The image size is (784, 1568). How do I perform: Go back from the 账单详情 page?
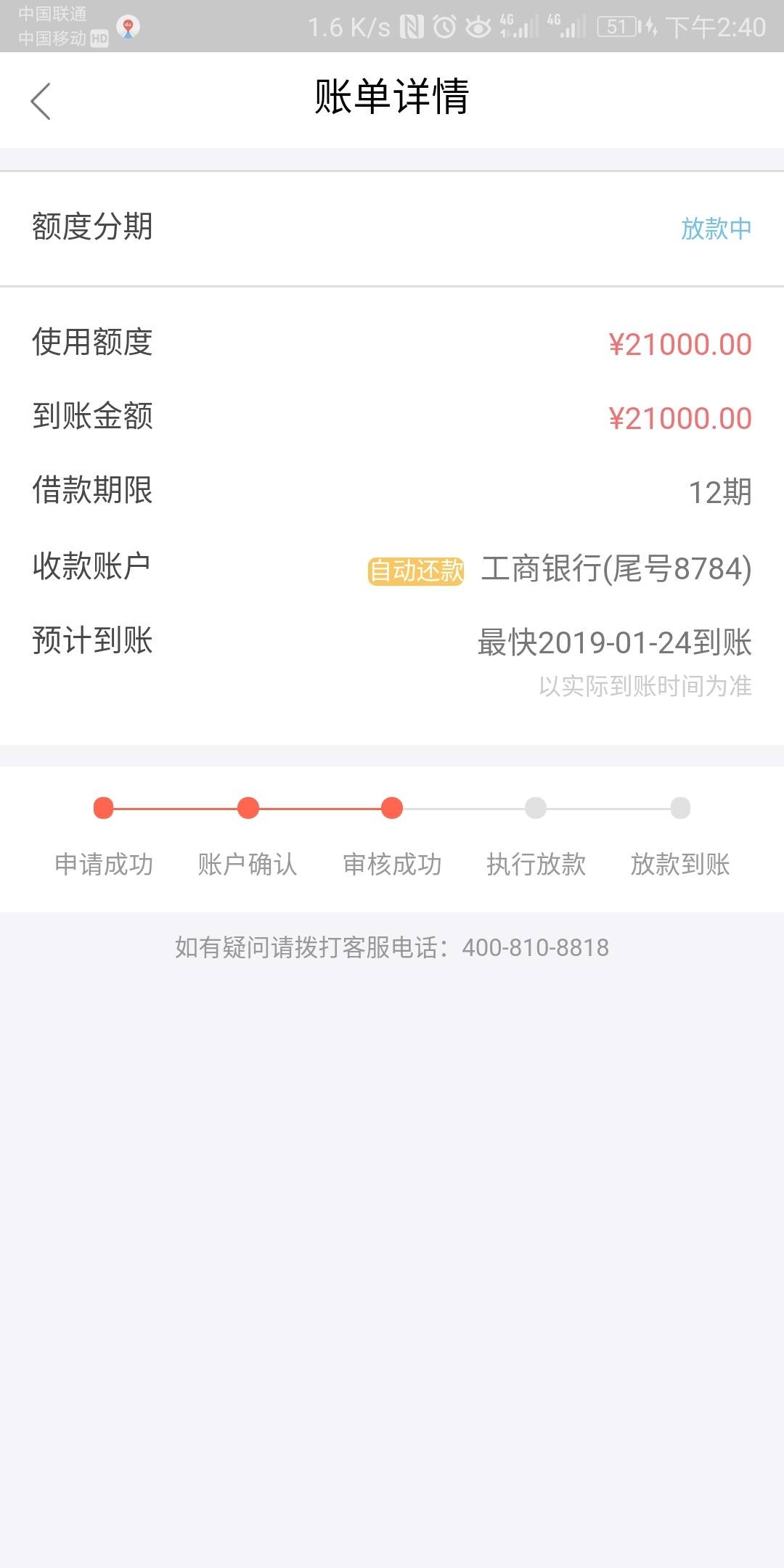point(41,101)
